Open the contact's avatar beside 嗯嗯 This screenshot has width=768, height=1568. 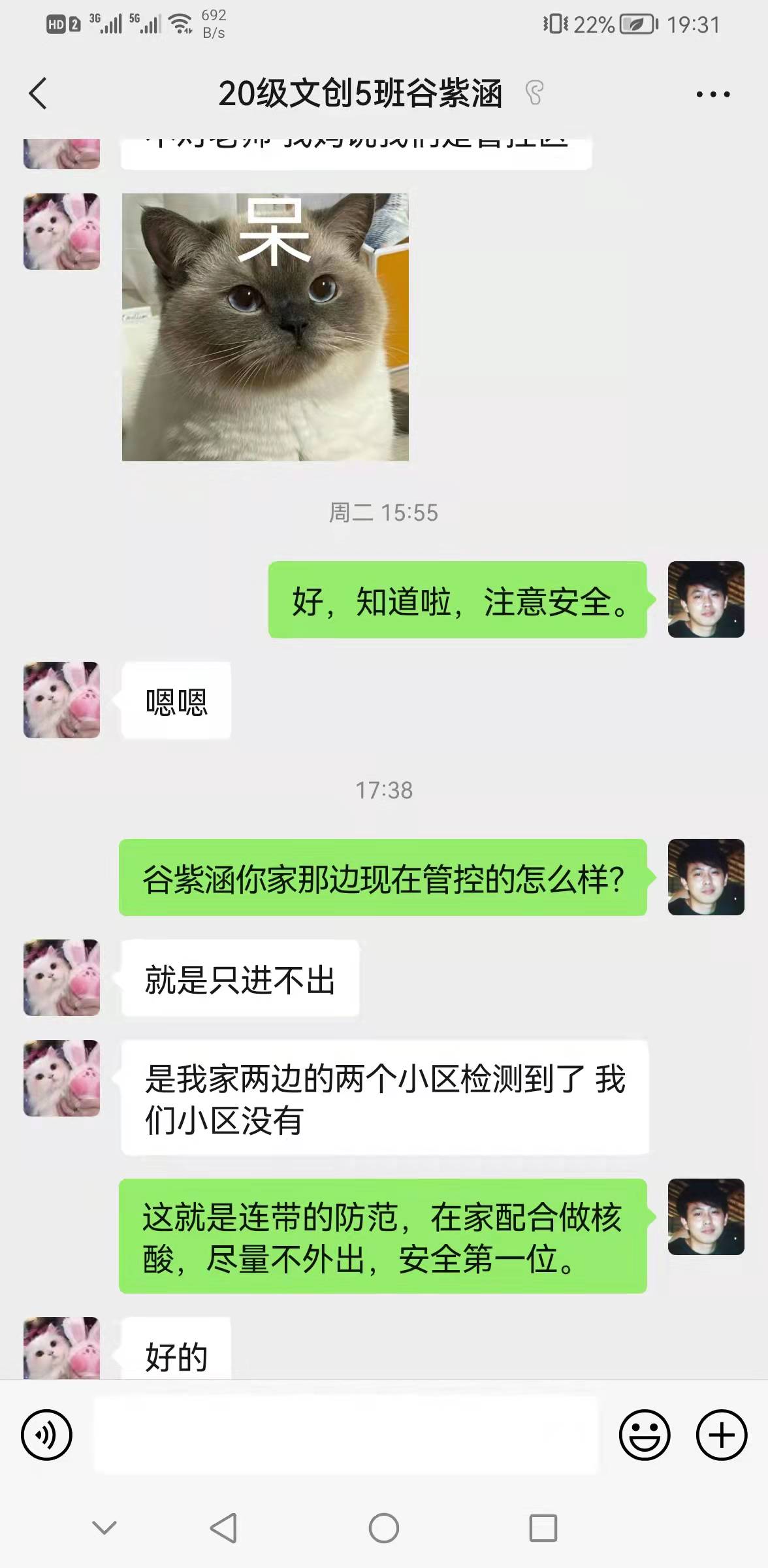click(x=62, y=700)
